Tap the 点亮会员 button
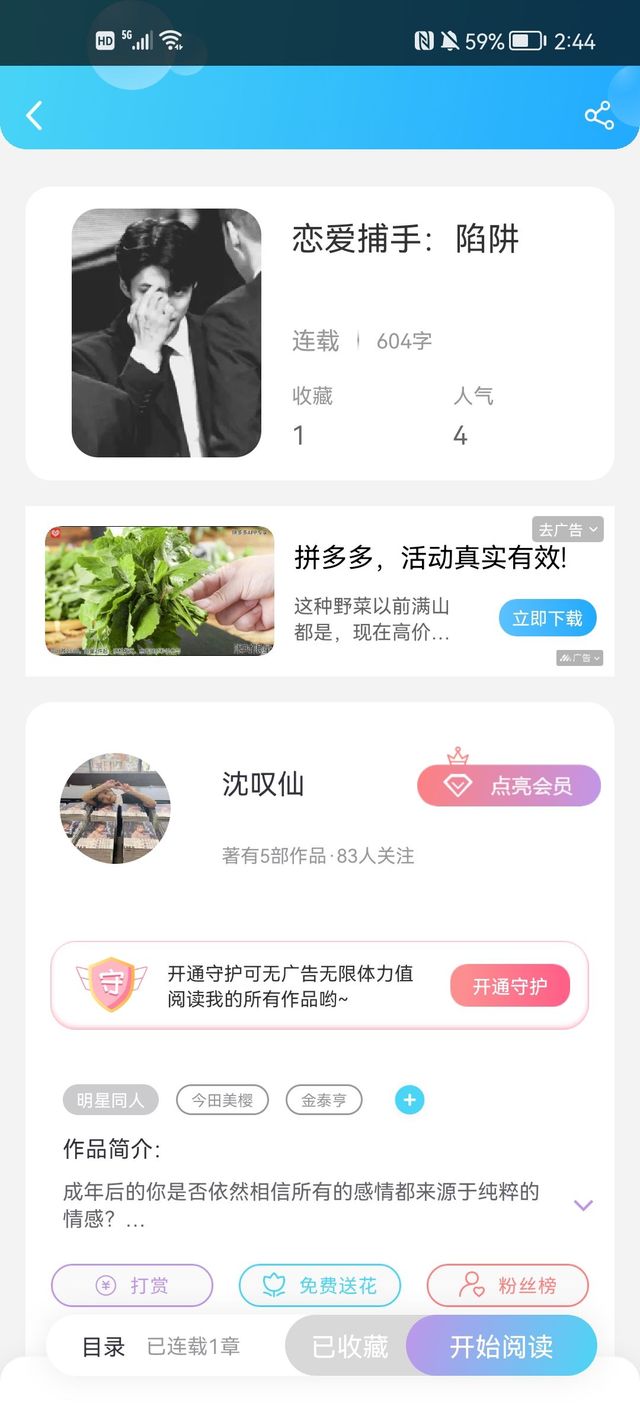The image size is (640, 1422). click(x=509, y=786)
